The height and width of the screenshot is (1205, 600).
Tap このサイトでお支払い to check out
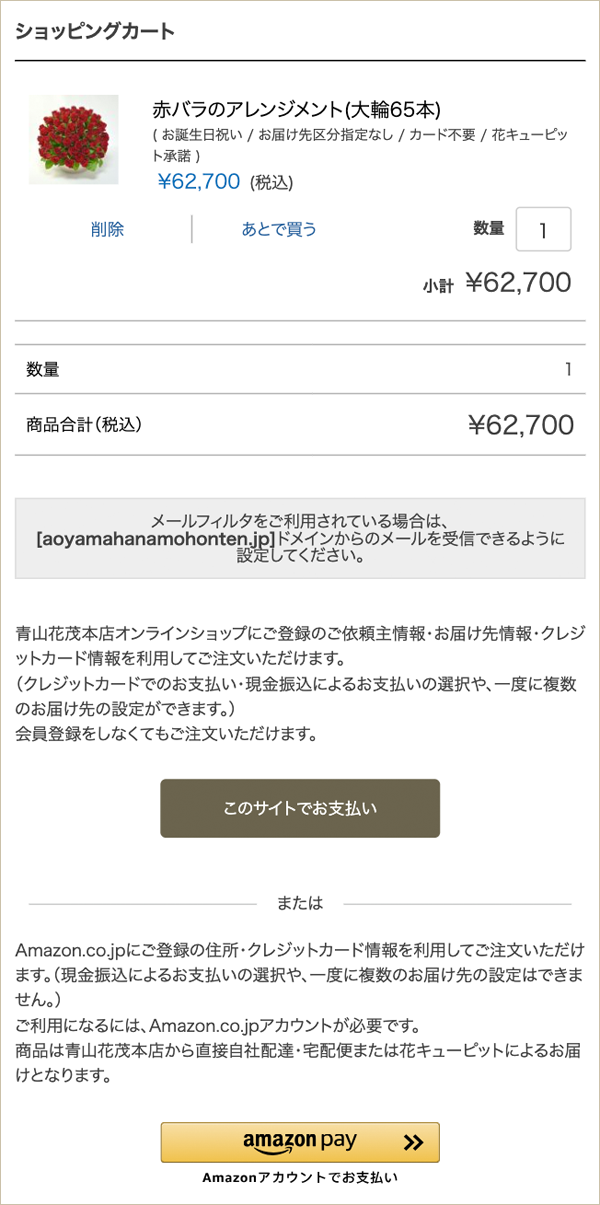tap(300, 808)
